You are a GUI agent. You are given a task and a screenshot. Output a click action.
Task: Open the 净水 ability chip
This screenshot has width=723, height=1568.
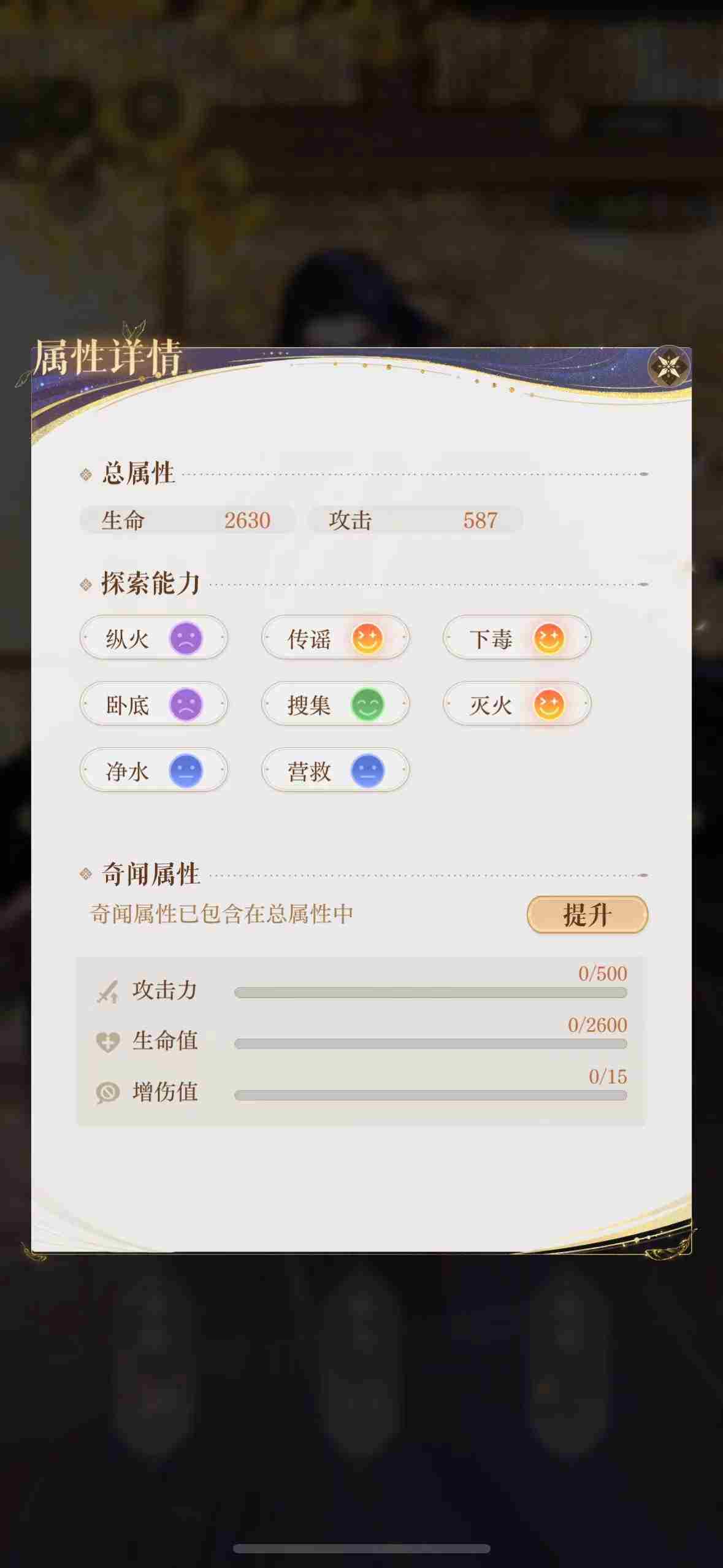click(x=153, y=771)
